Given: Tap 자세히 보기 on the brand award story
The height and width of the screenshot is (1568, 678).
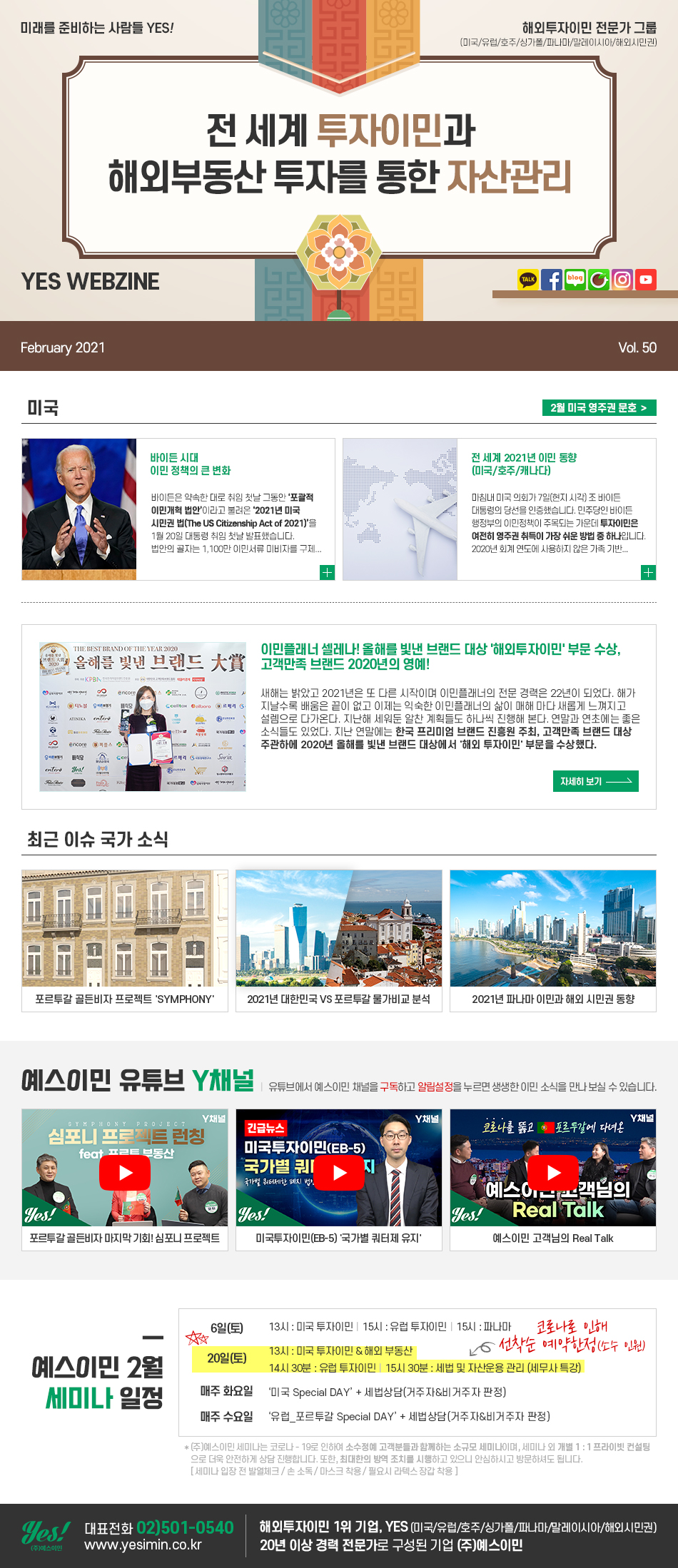Looking at the screenshot, I should [x=595, y=781].
